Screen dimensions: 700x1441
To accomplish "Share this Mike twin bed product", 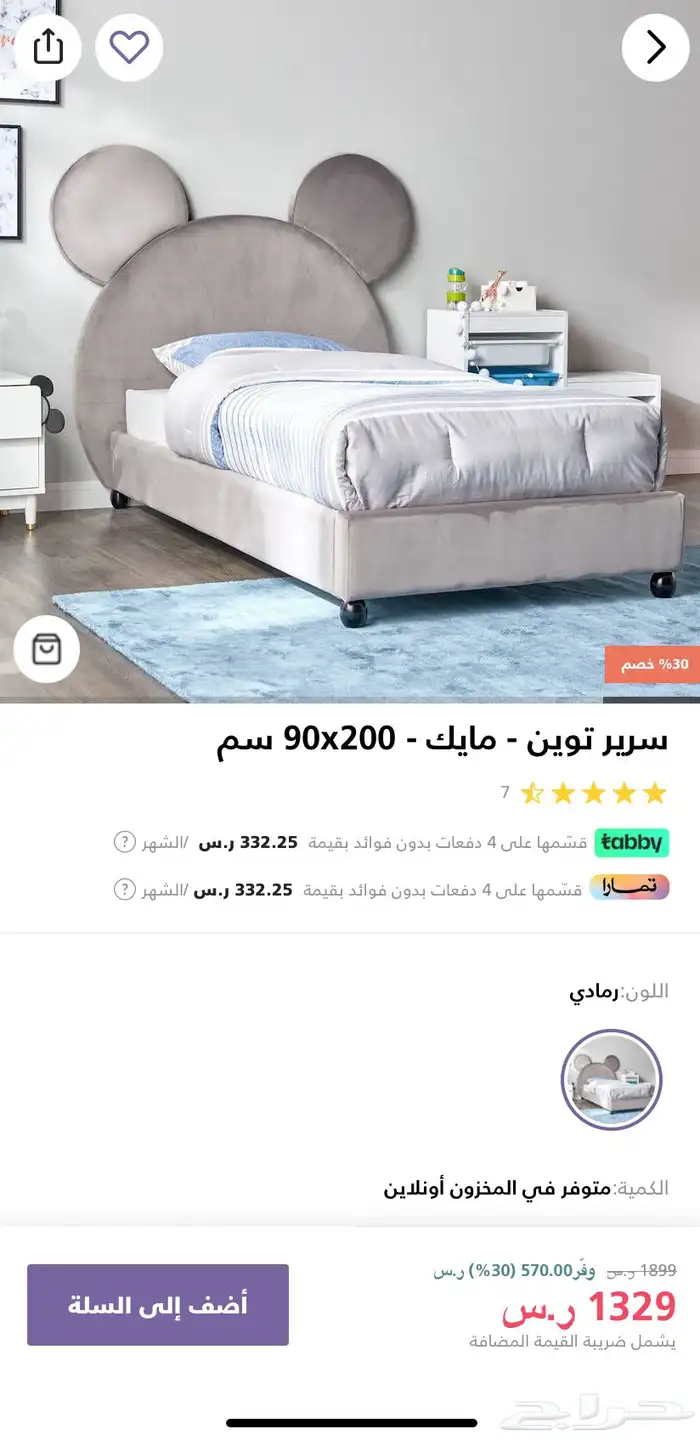I will [47, 46].
